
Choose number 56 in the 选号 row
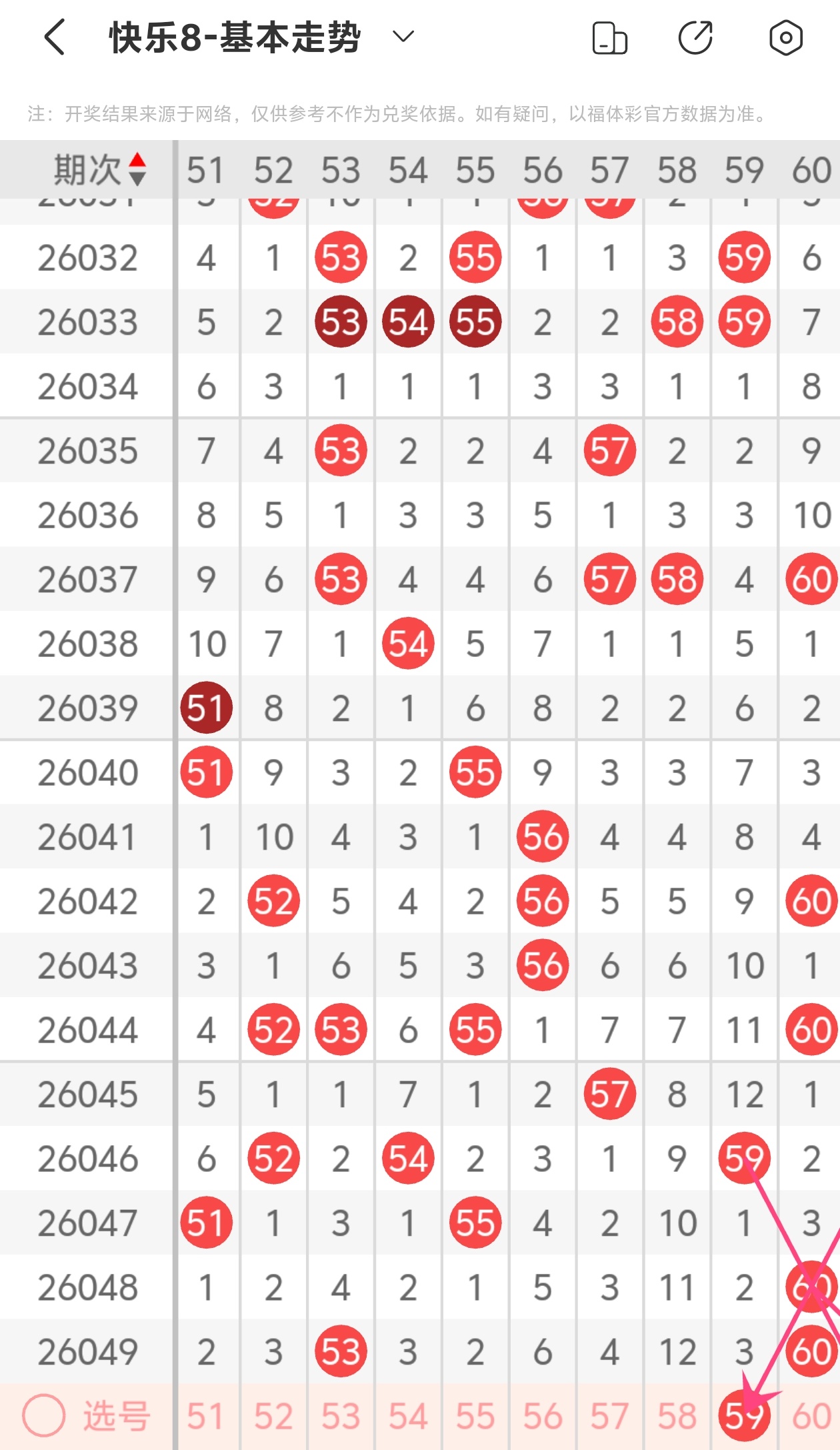pyautogui.click(x=543, y=1416)
